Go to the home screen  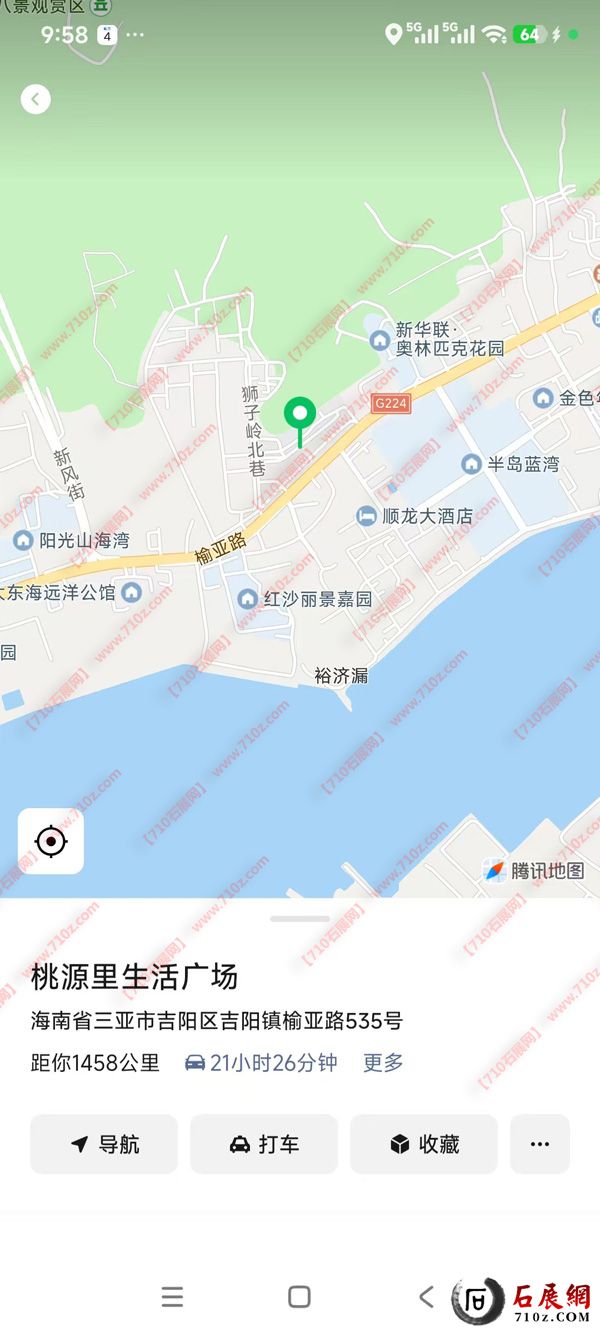(x=299, y=1297)
